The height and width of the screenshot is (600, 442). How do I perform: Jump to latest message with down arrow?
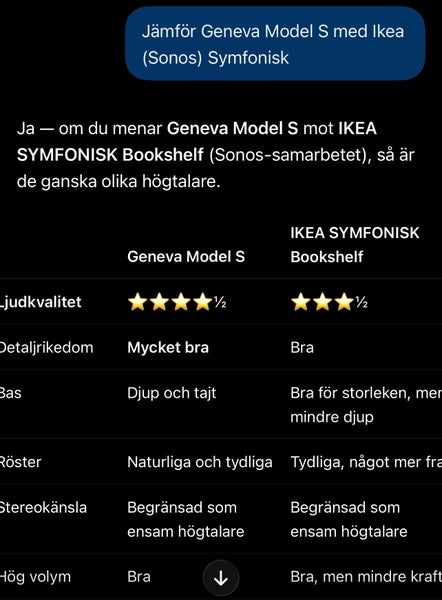(x=221, y=578)
